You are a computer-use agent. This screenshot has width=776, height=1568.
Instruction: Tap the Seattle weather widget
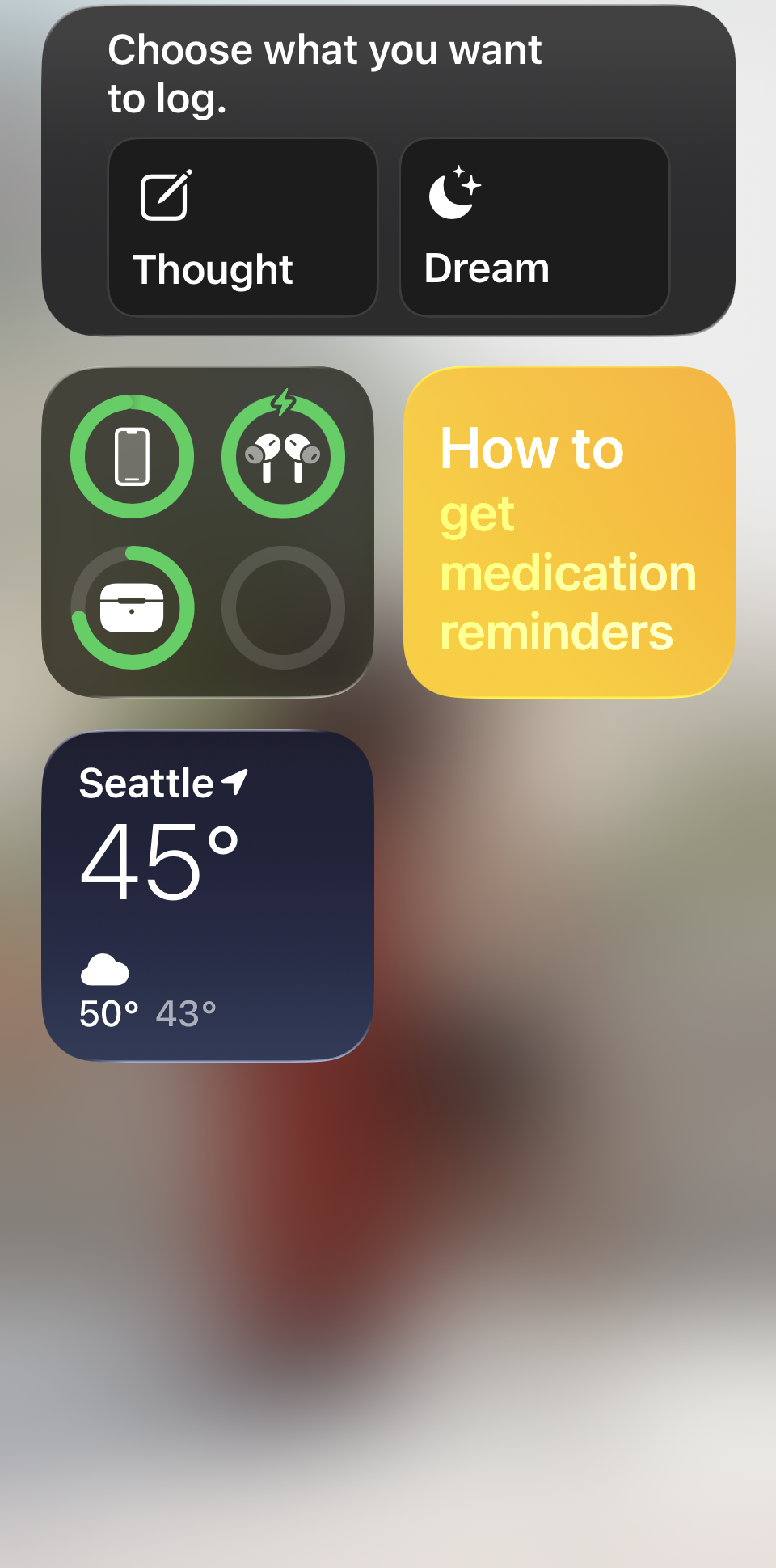click(x=207, y=892)
